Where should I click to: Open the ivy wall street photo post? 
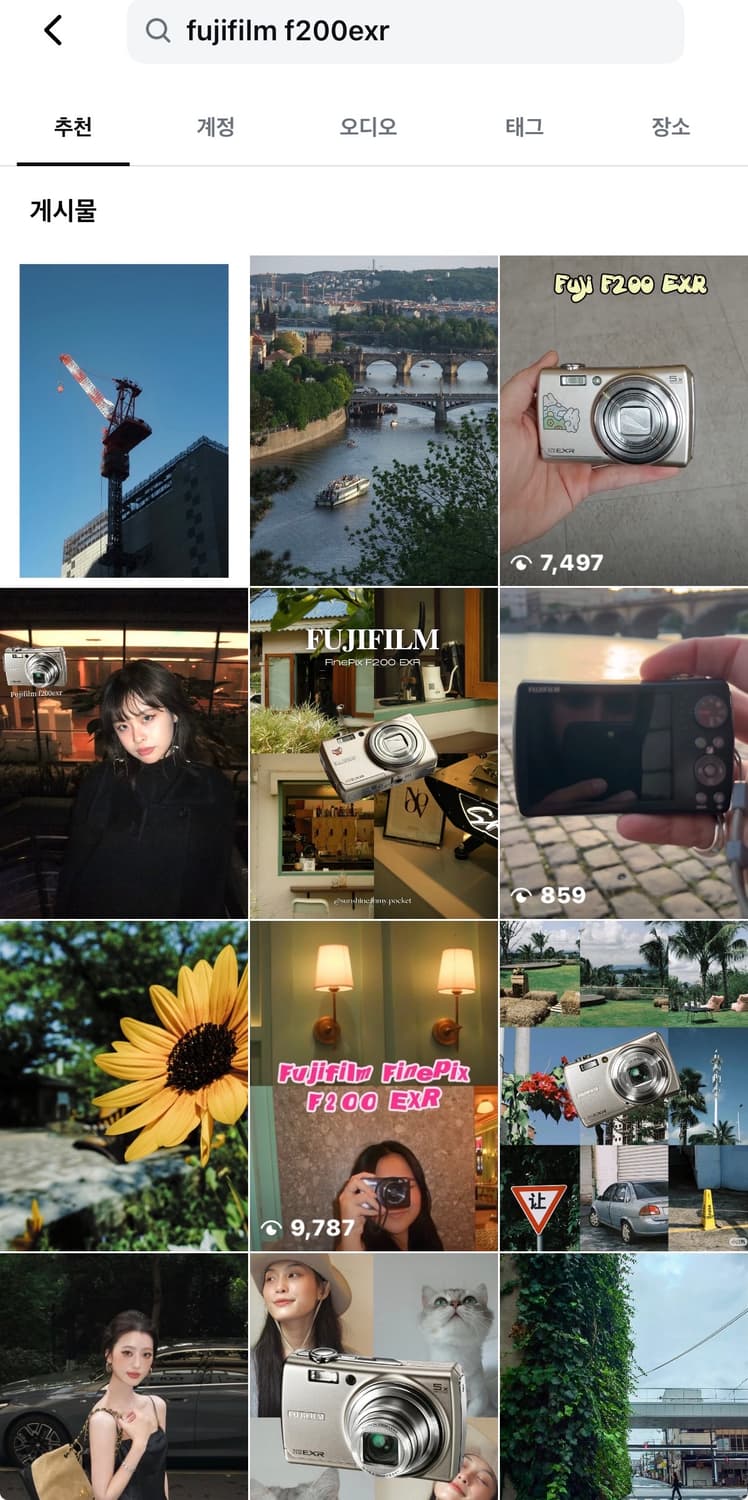624,1376
